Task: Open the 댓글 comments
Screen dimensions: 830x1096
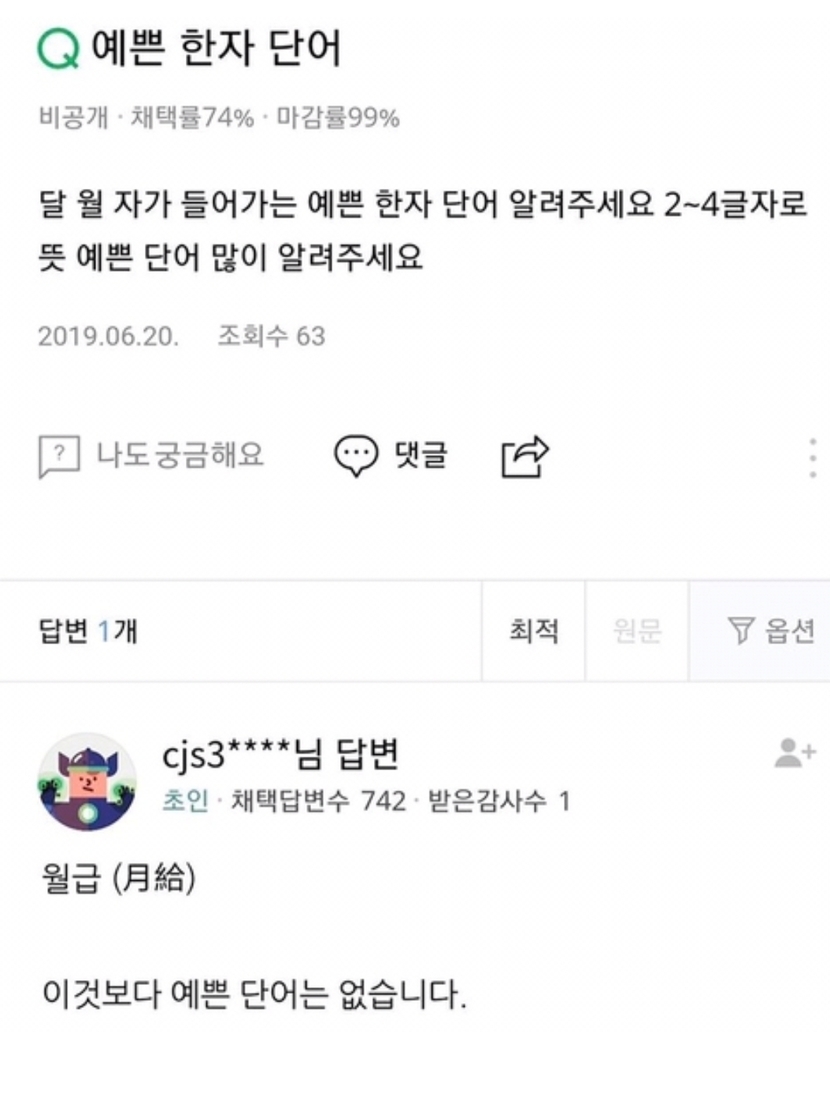Action: click(391, 456)
